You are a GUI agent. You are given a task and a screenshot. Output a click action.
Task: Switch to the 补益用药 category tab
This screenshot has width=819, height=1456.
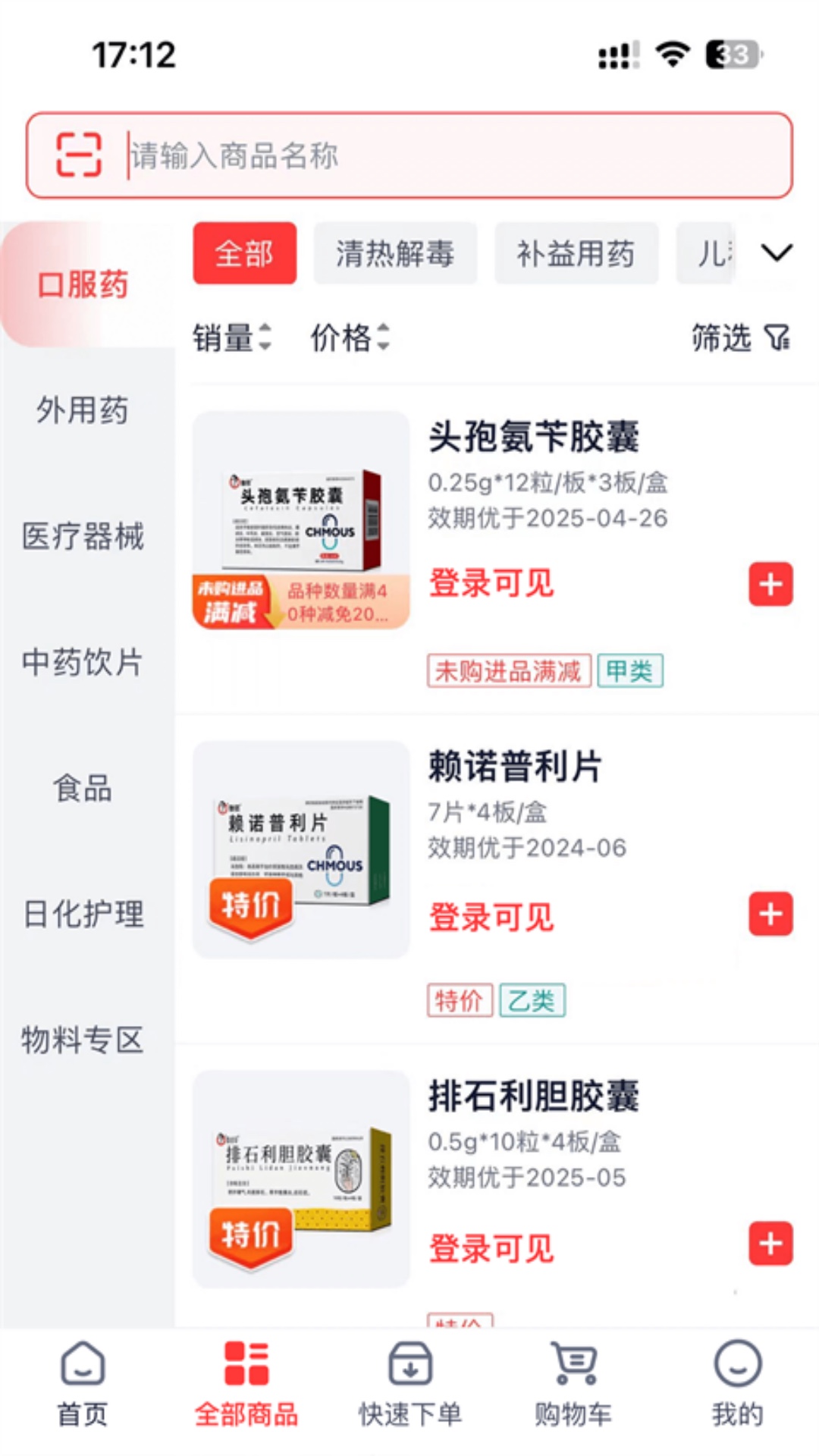(x=576, y=253)
